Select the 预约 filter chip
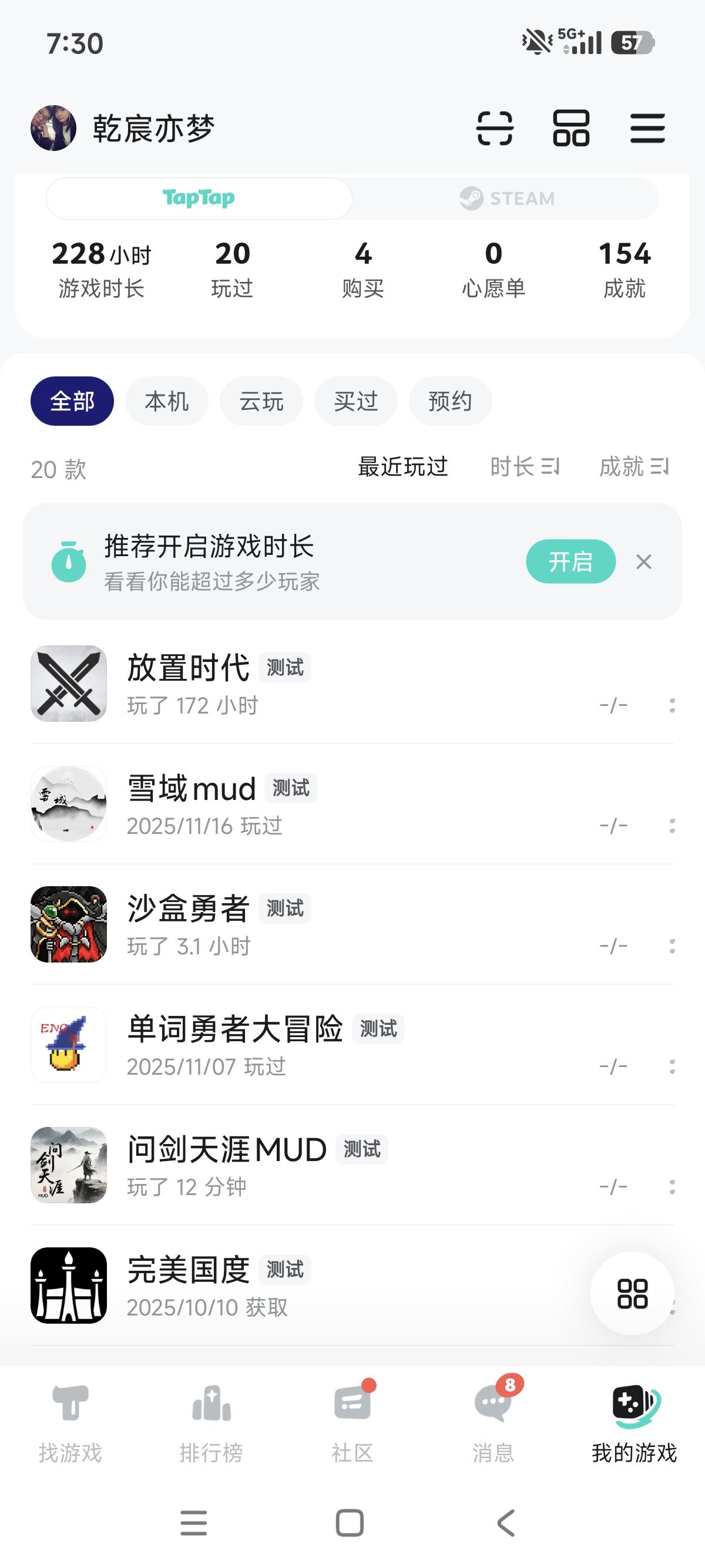 click(x=450, y=401)
